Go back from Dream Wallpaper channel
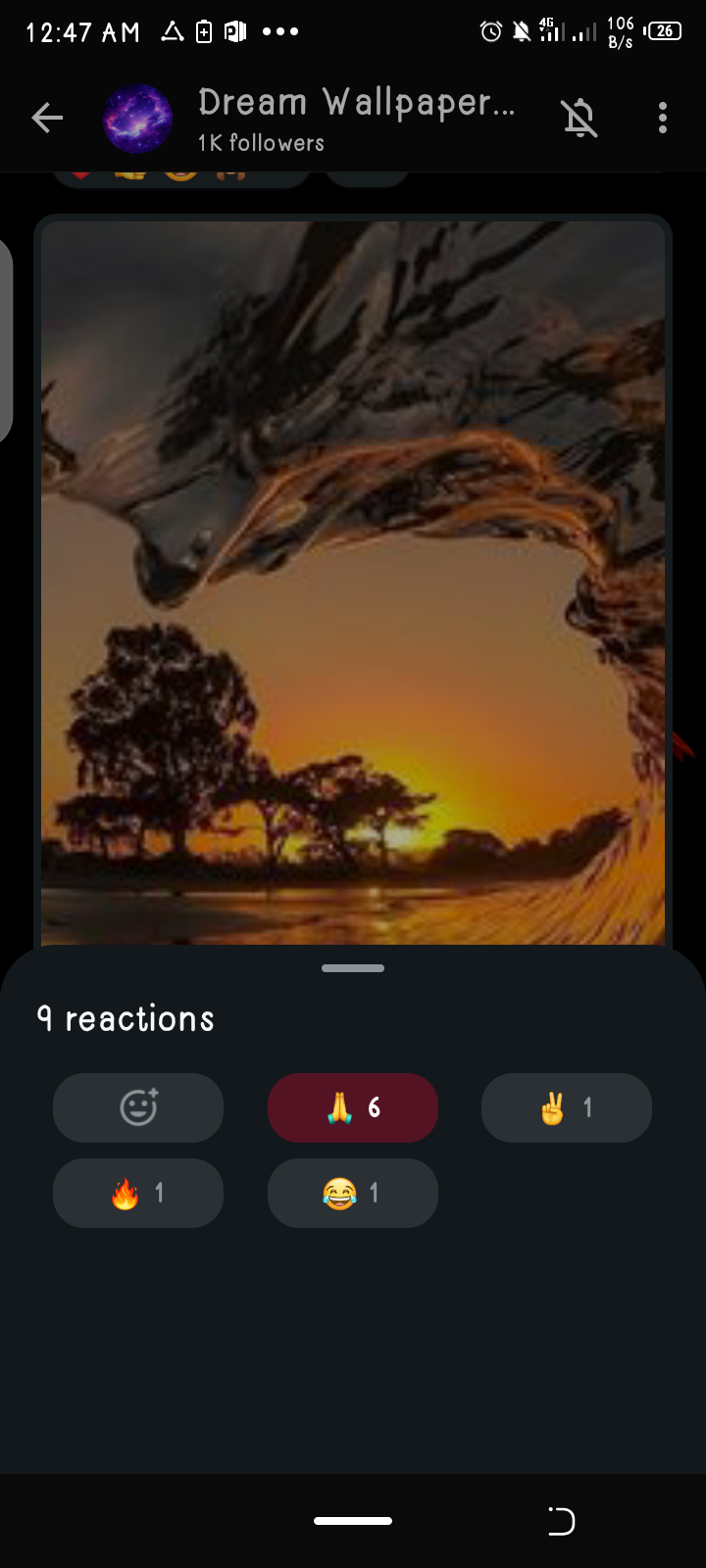Image resolution: width=706 pixels, height=1568 pixels. coord(47,119)
